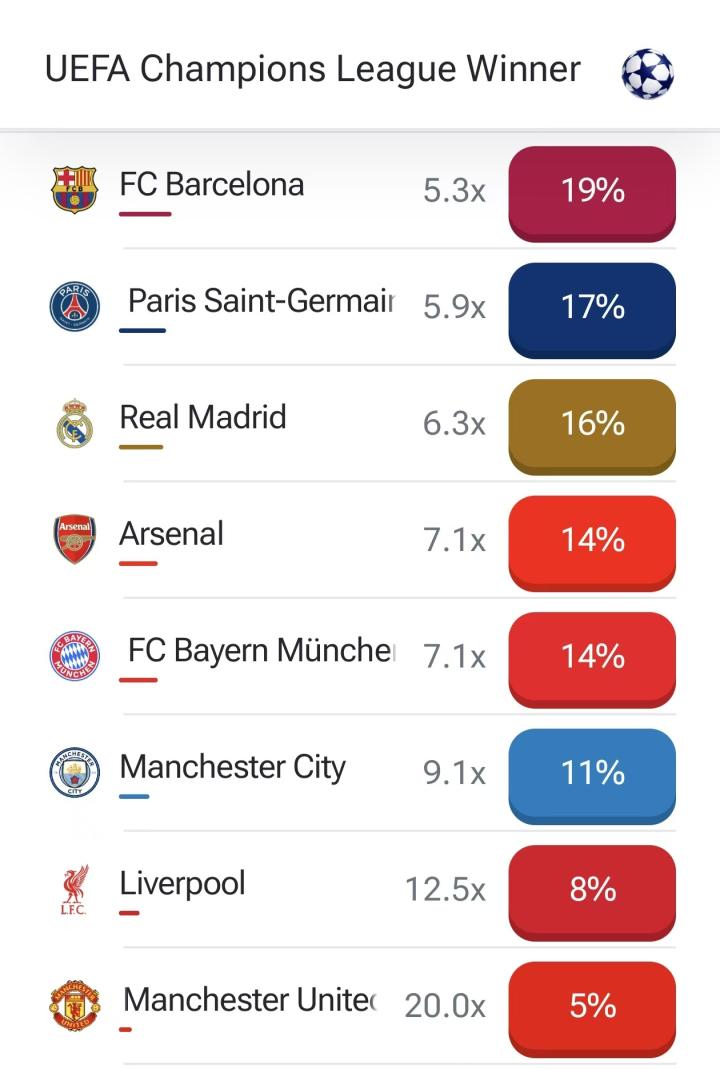The width and height of the screenshot is (720, 1069).
Task: Select Manchester United's 5% button
Action: tap(592, 1010)
